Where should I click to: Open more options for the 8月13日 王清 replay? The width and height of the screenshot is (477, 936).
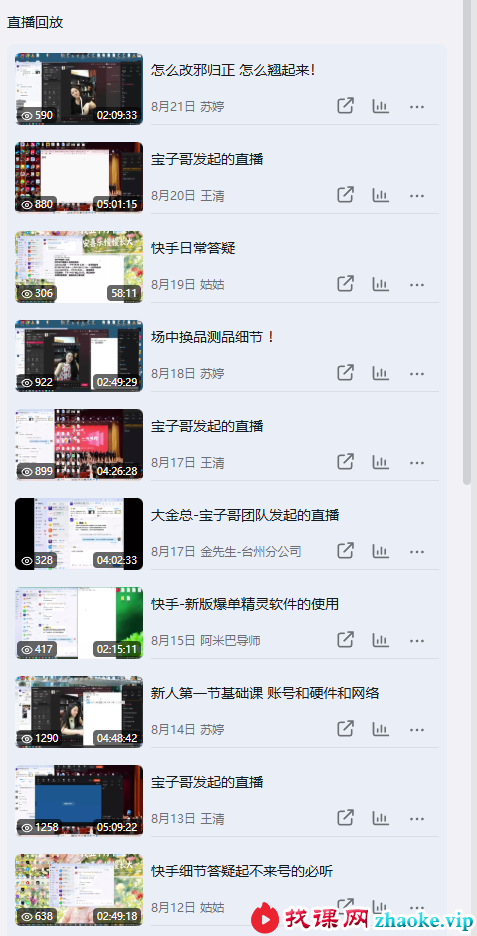[x=417, y=818]
